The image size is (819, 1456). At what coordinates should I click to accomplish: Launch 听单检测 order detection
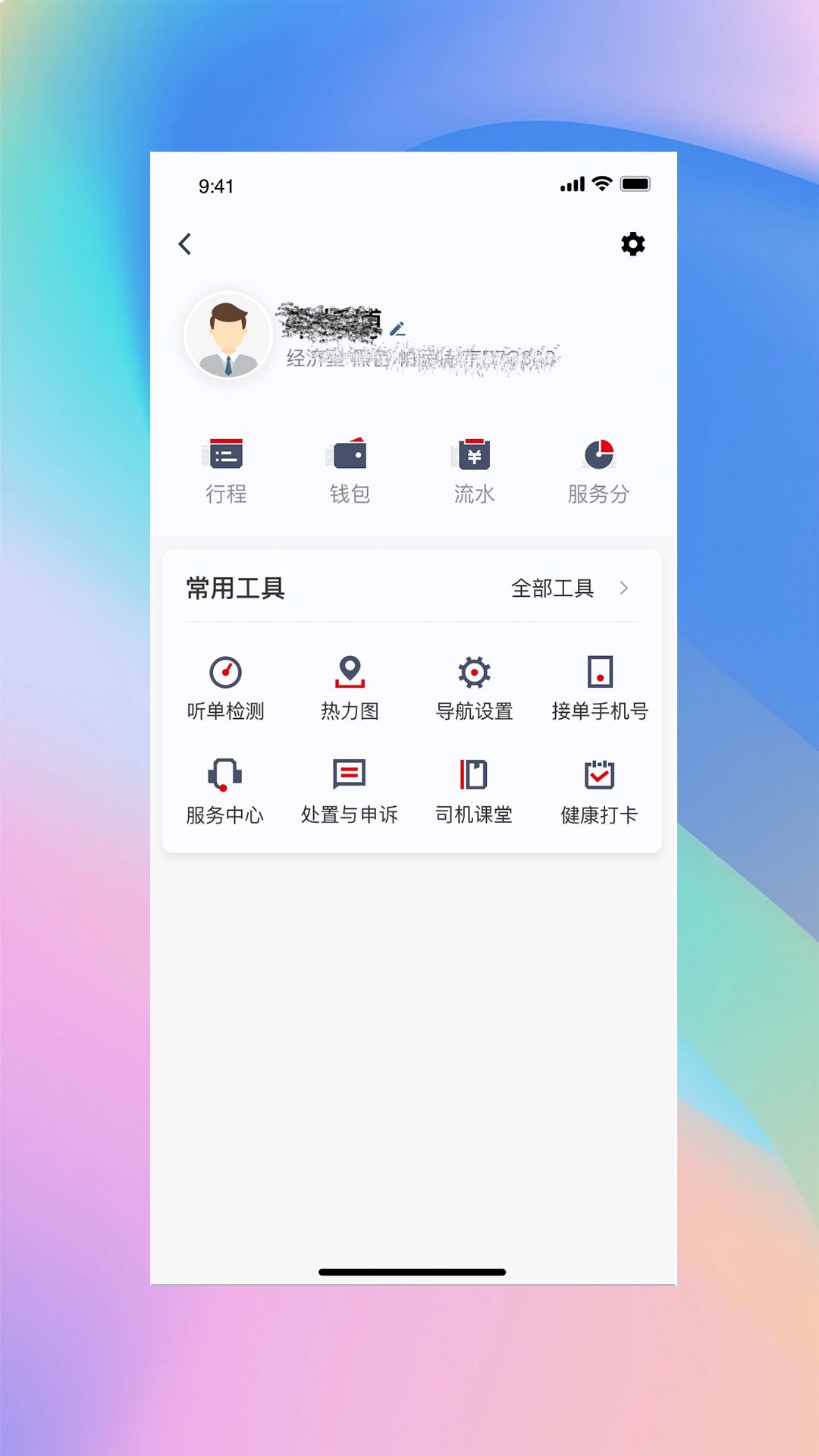(225, 689)
